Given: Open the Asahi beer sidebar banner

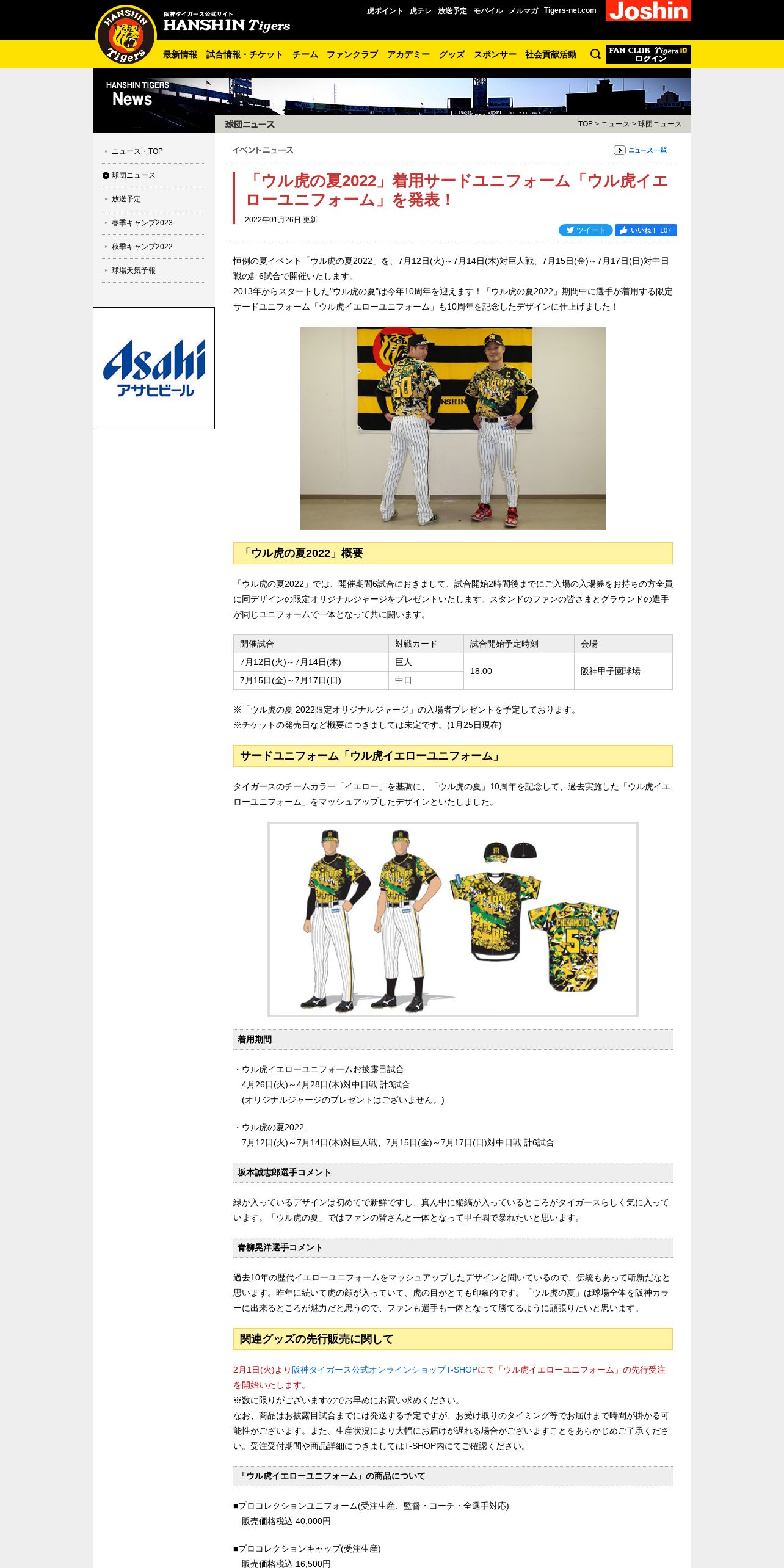Looking at the screenshot, I should click(154, 368).
